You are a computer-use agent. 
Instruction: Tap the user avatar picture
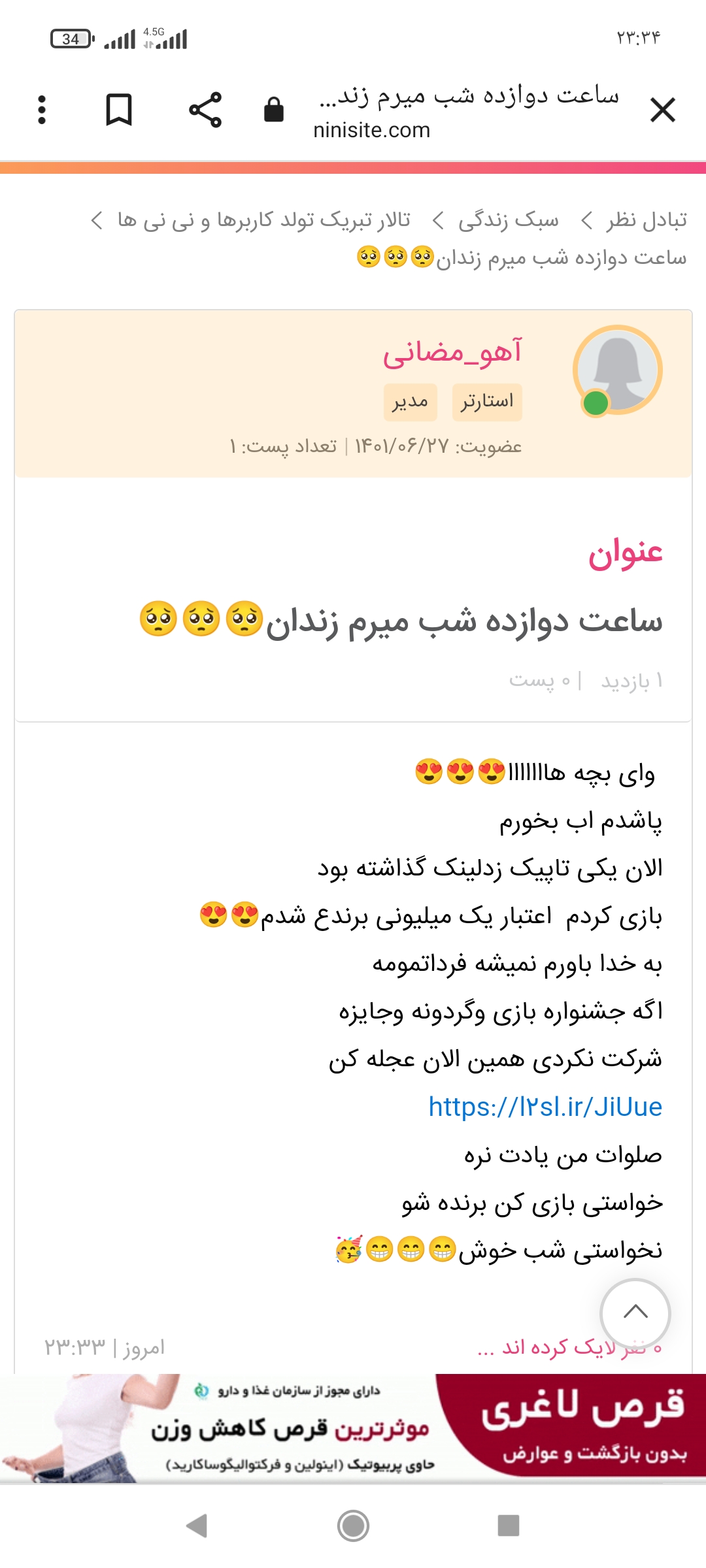pyautogui.click(x=618, y=370)
